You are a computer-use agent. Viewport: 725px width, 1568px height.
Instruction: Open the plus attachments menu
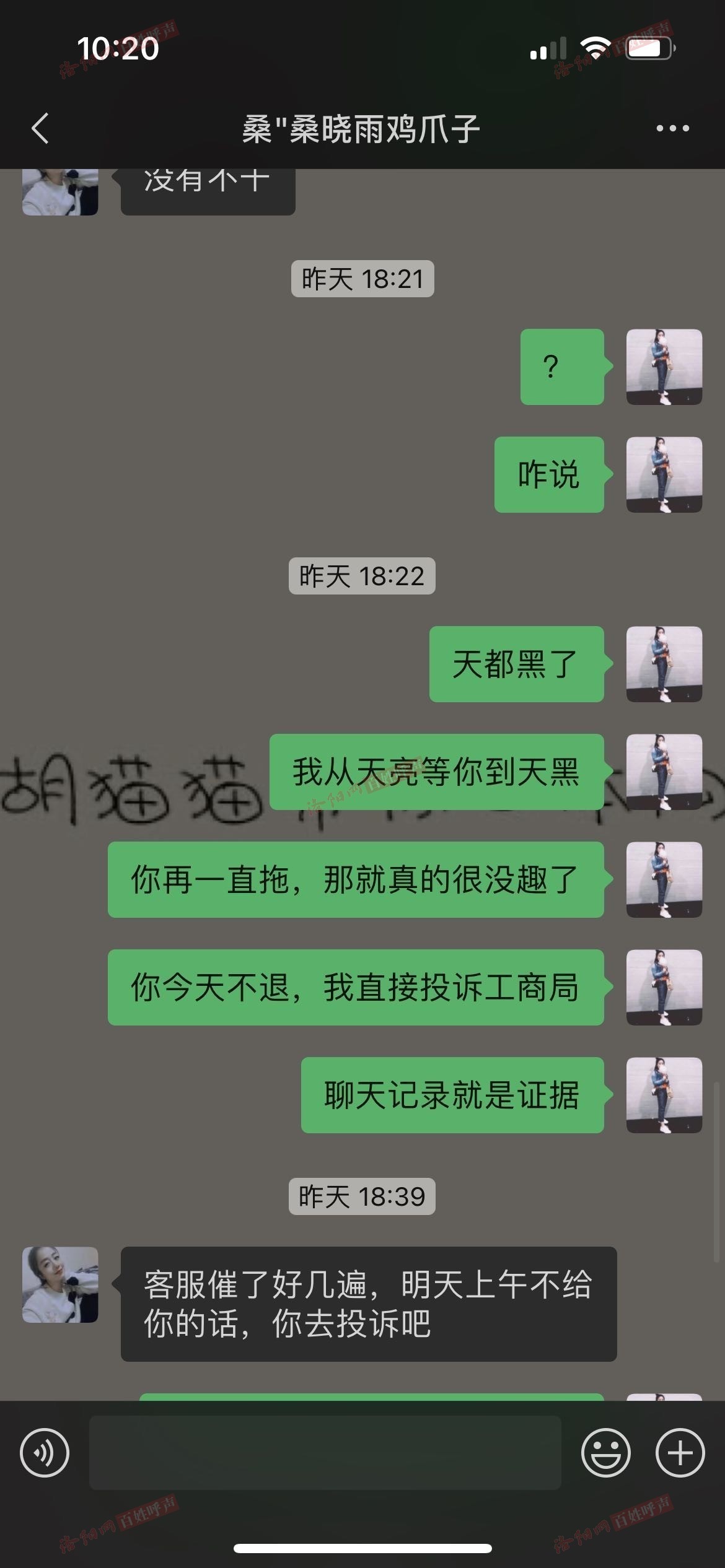click(680, 1453)
